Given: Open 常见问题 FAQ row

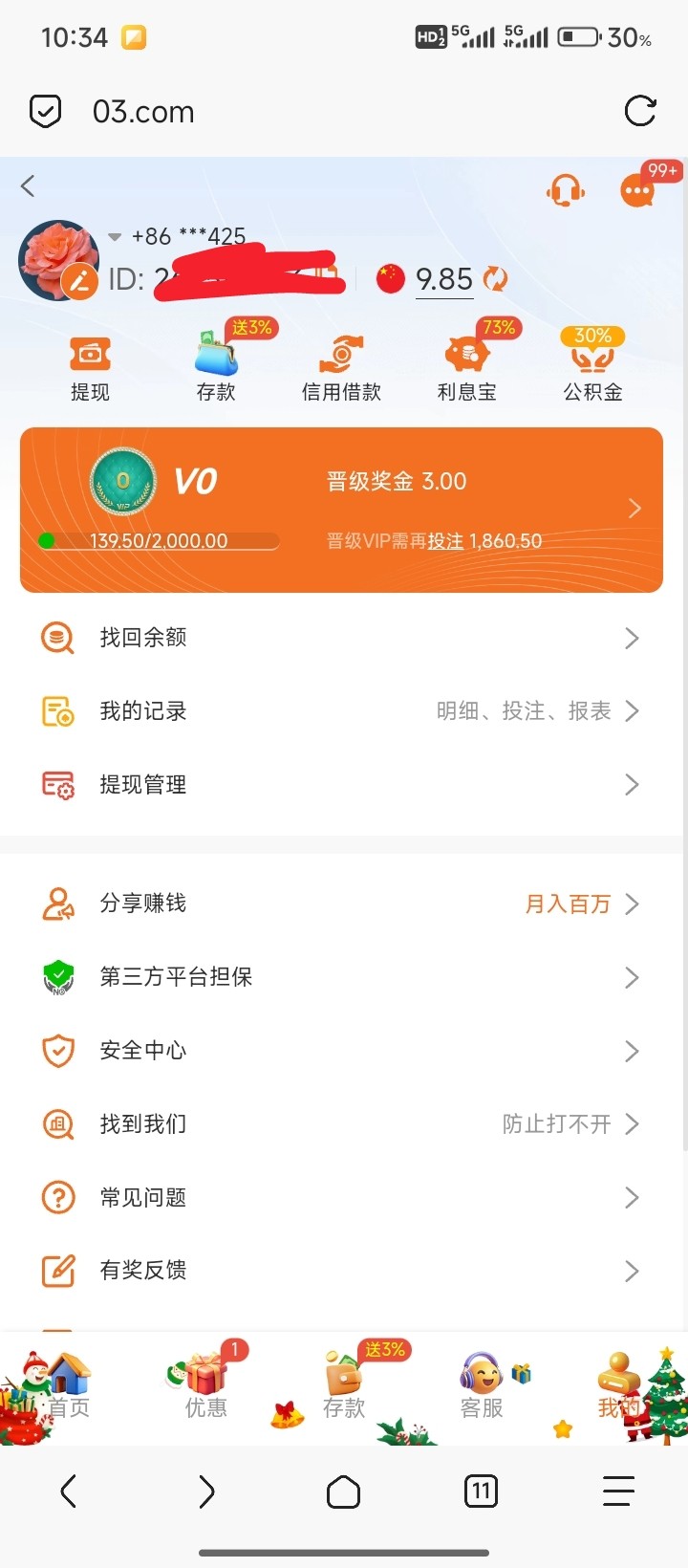Looking at the screenshot, I should coord(341,1197).
